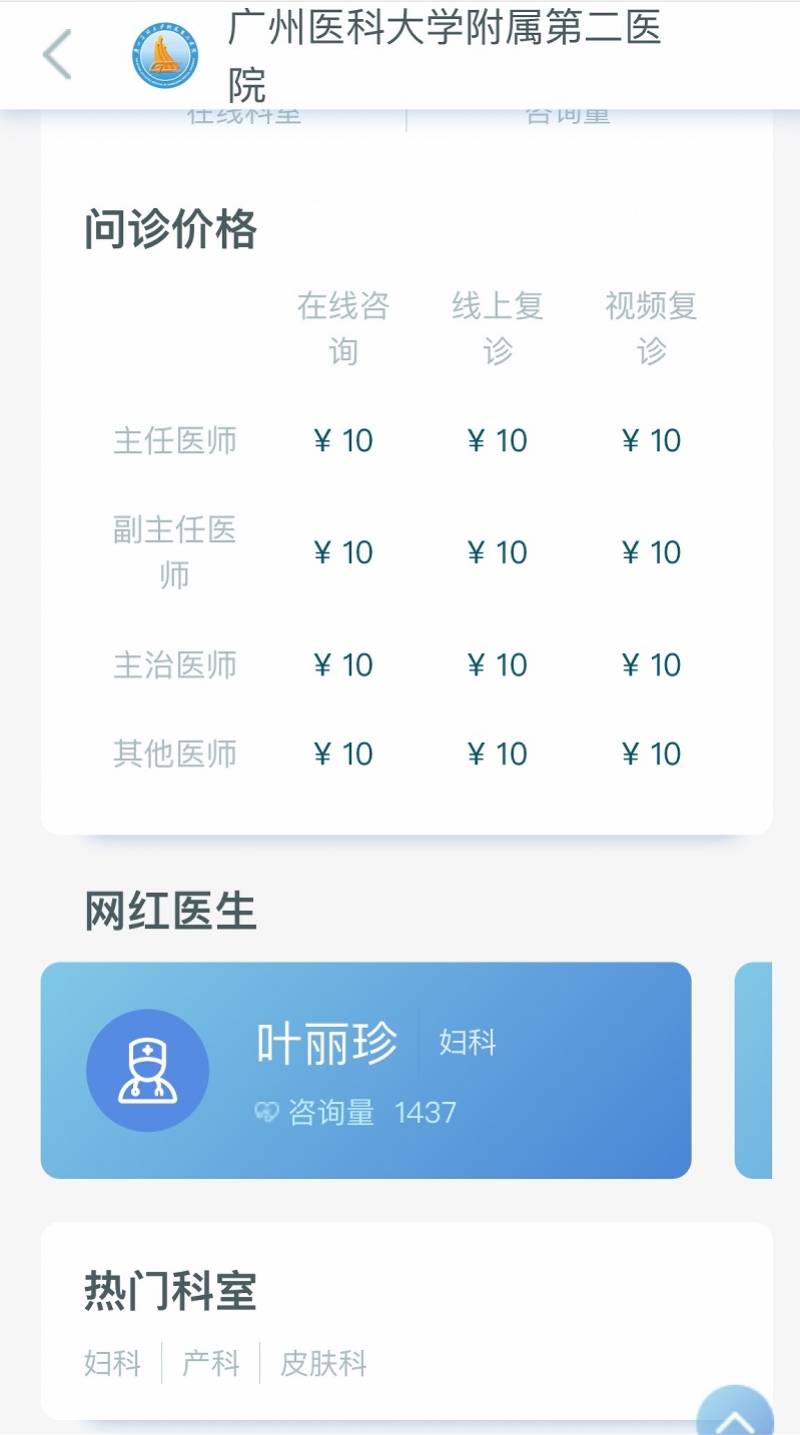Open doctor 叶丽珍's card
The width and height of the screenshot is (800, 1435).
[x=366, y=1070]
